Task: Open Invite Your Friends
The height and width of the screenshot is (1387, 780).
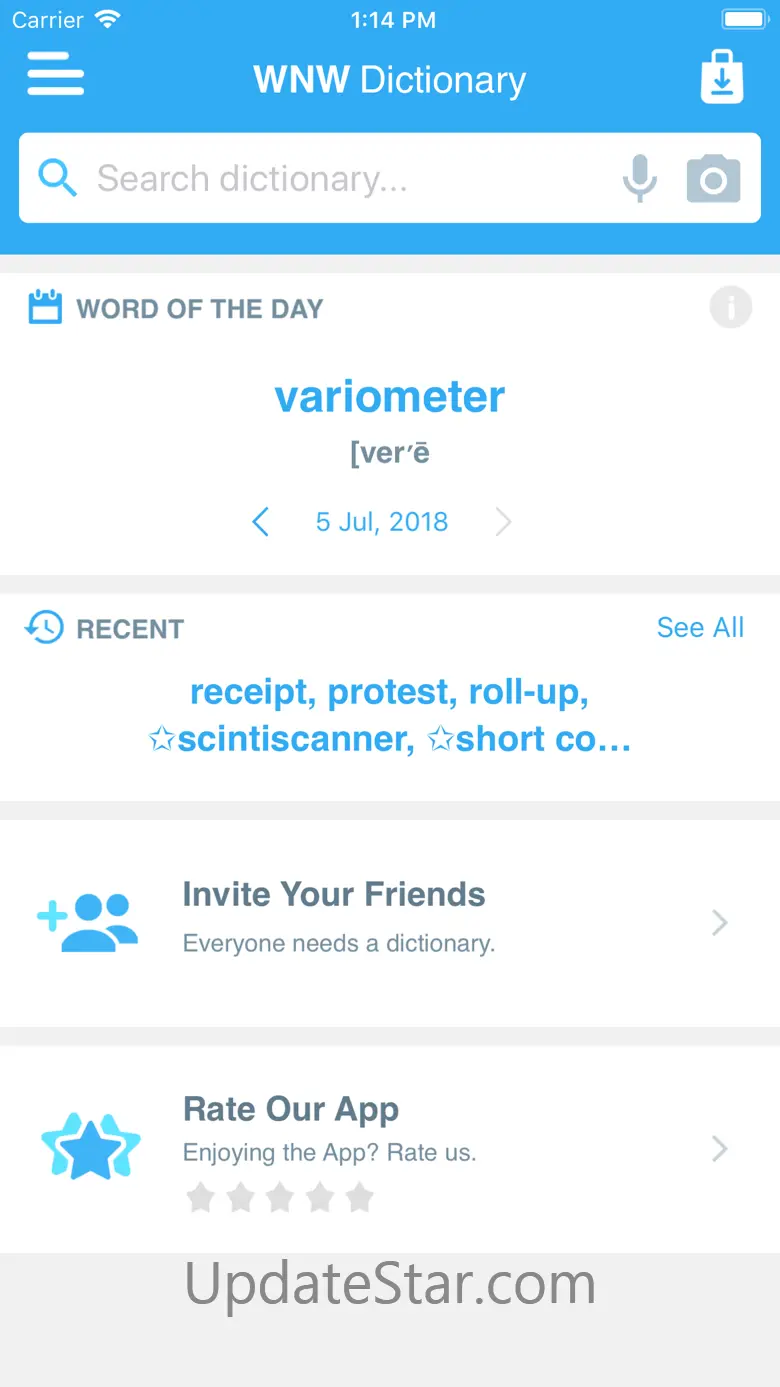Action: [390, 922]
